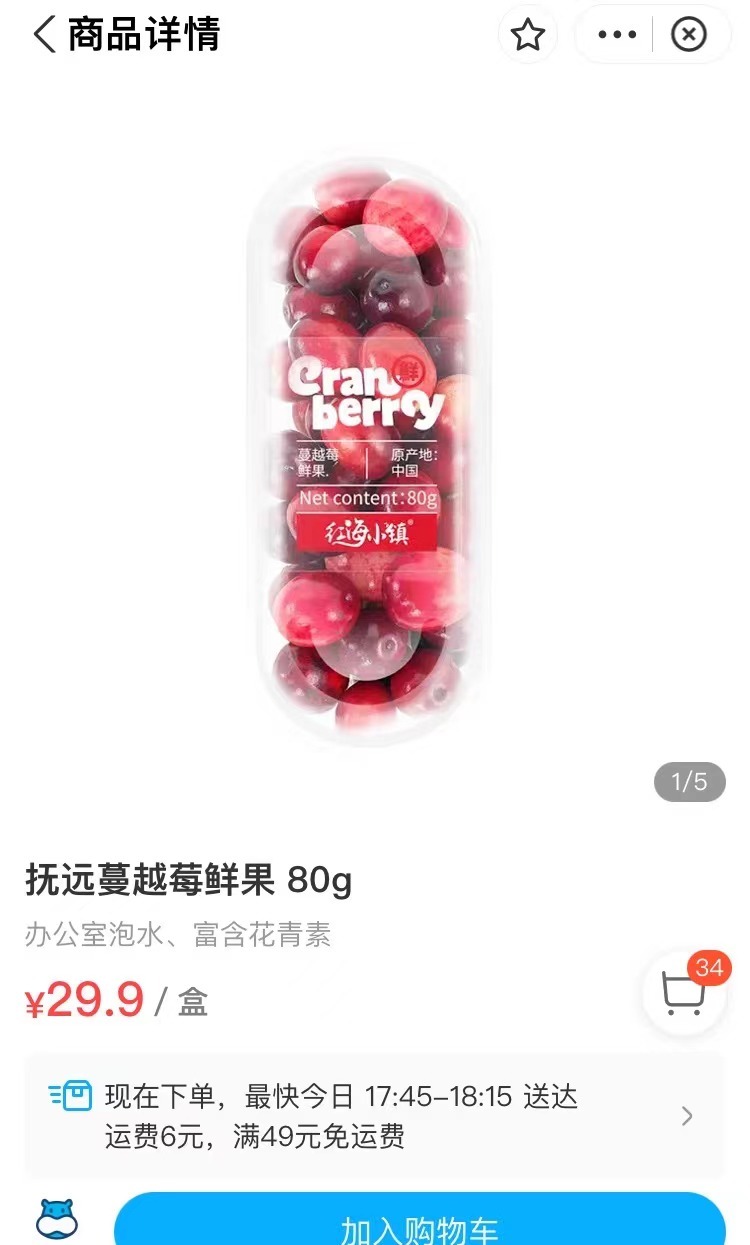Tap 加入购物车 to add cranberries
Screen dimensions: 750x1245
click(x=420, y=1226)
